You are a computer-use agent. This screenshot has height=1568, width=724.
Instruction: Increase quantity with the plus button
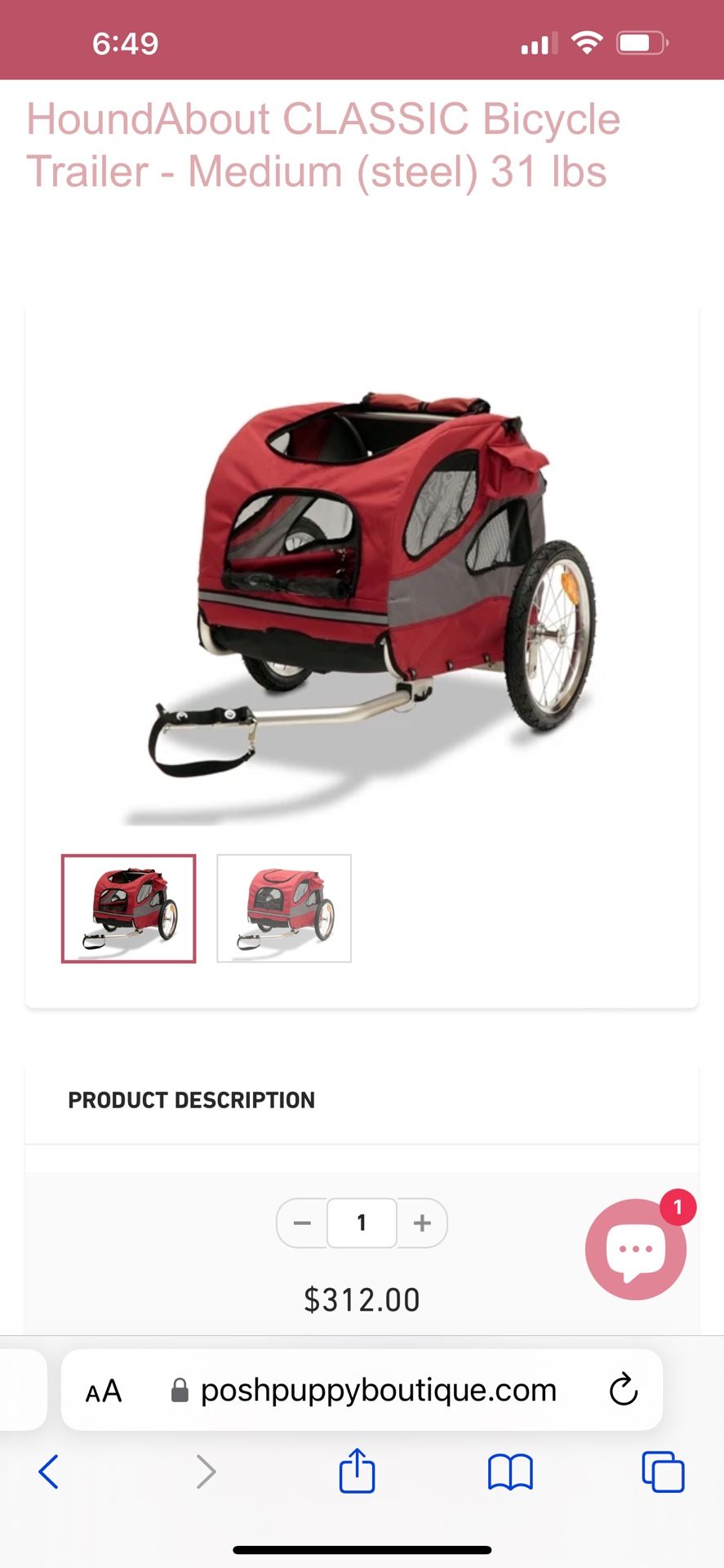[x=422, y=1223]
